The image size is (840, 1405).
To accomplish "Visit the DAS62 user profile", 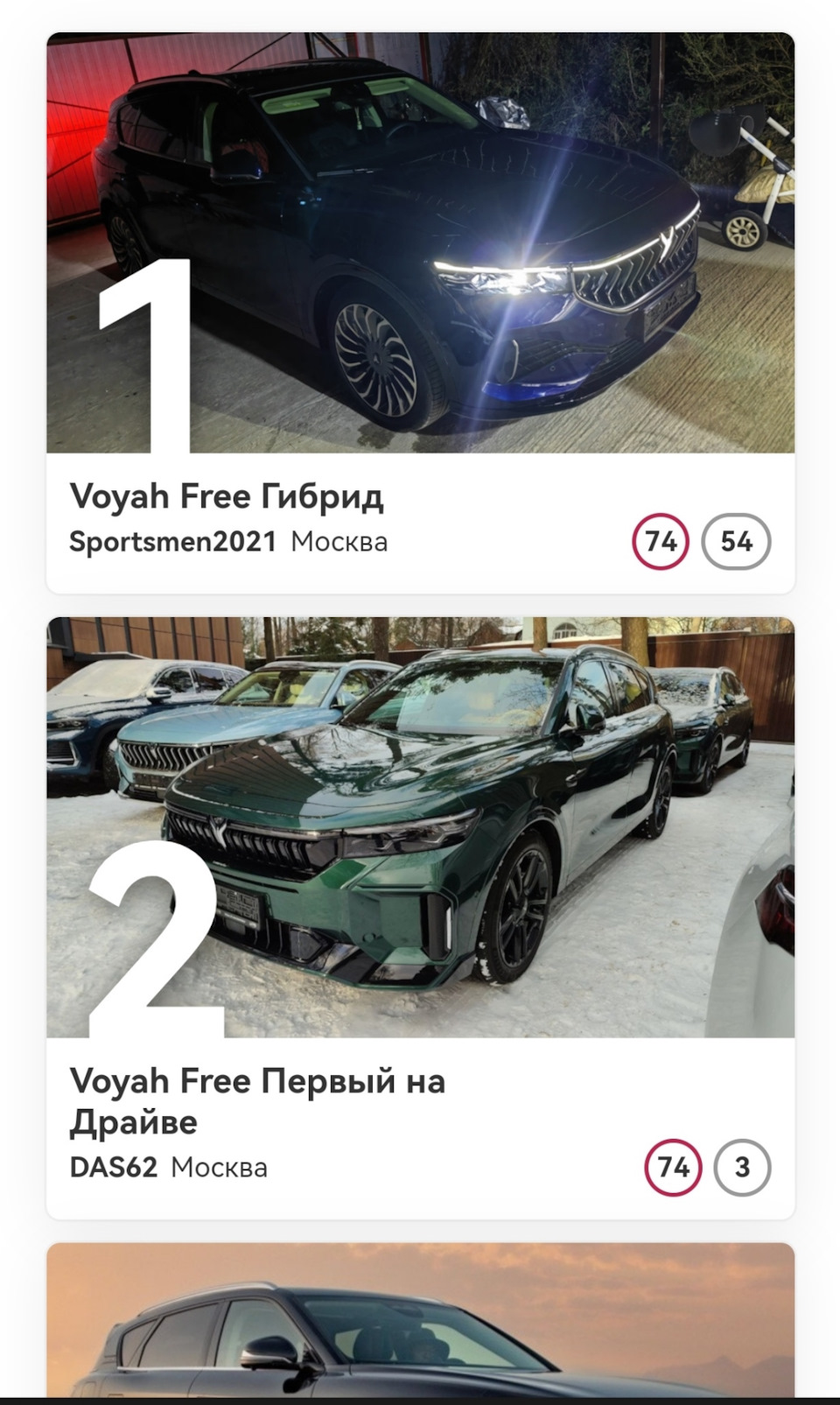I will tap(112, 1166).
